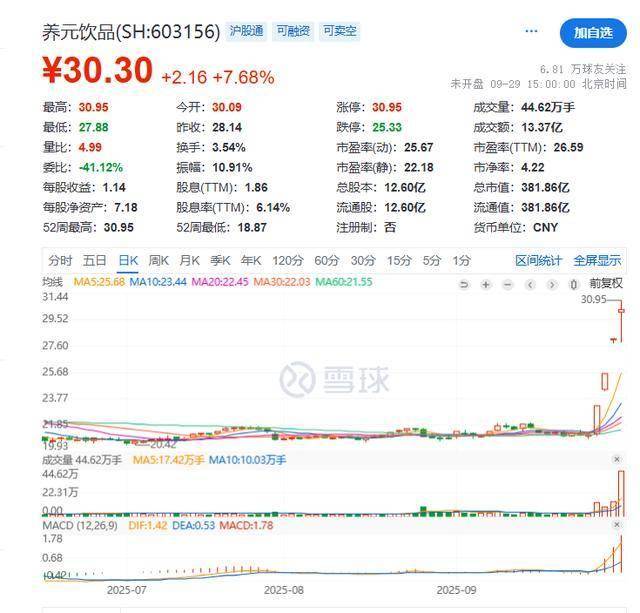Open the 周K weekly chart
The width and height of the screenshot is (640, 613).
click(x=160, y=261)
